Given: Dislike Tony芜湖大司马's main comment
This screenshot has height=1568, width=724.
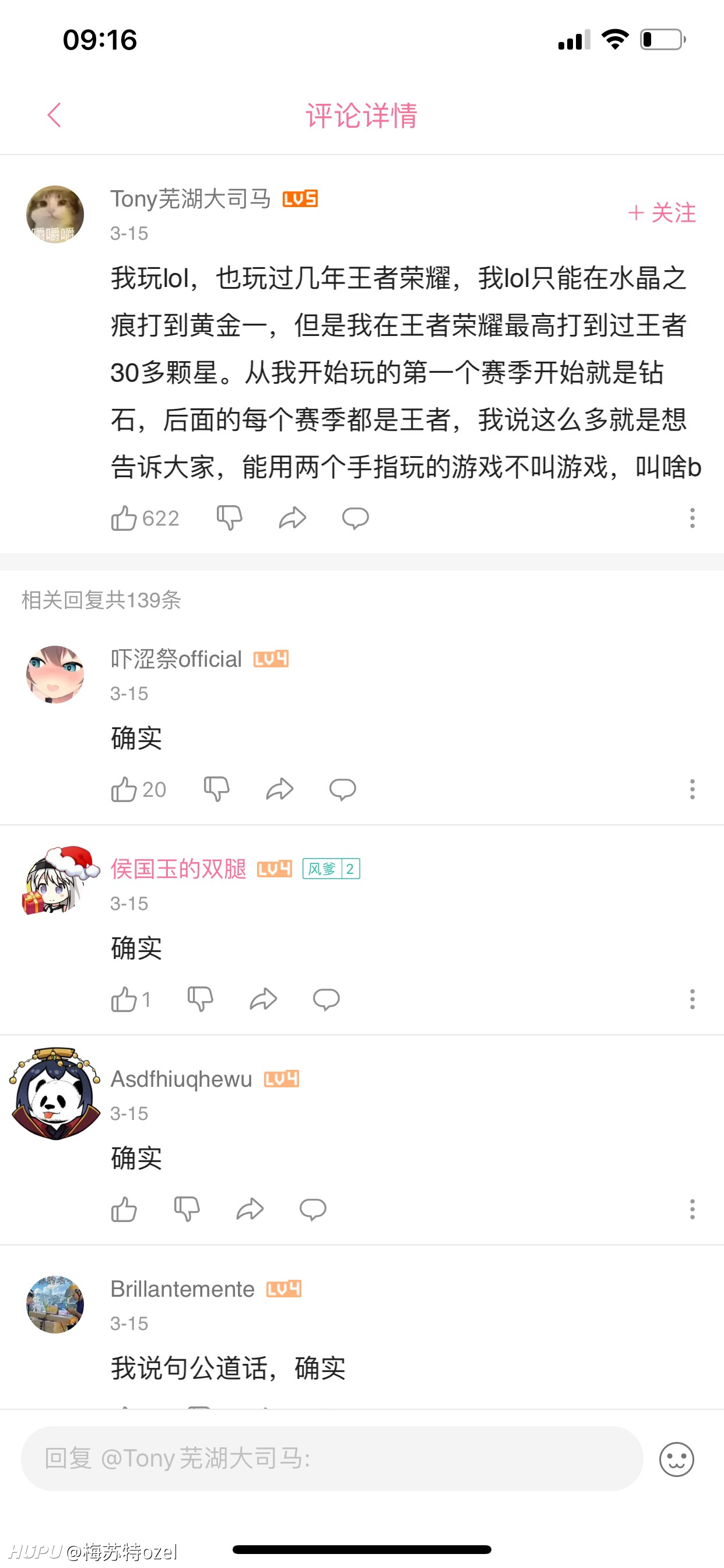Looking at the screenshot, I should tap(229, 518).
